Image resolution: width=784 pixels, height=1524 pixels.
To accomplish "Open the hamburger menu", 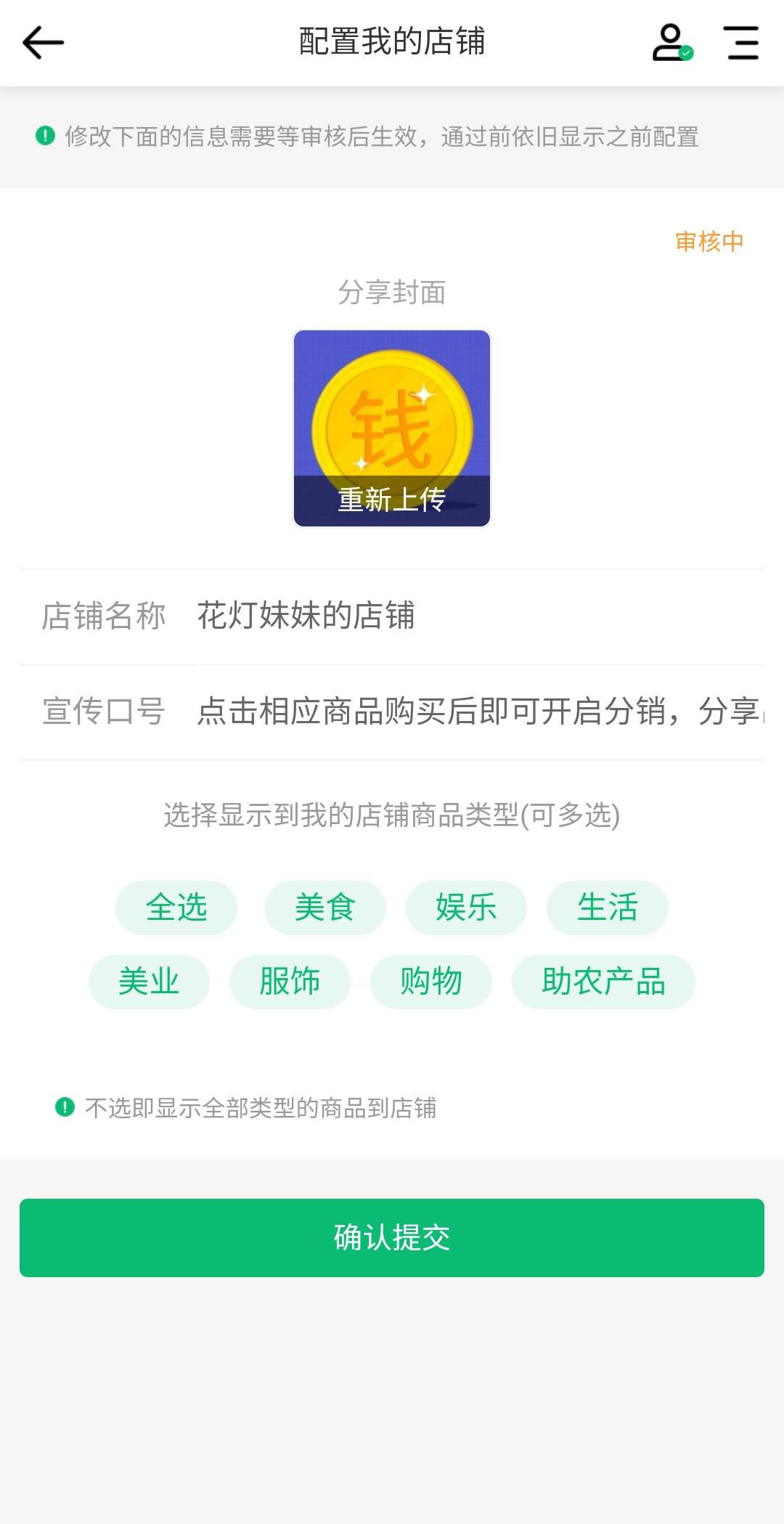I will tap(741, 42).
